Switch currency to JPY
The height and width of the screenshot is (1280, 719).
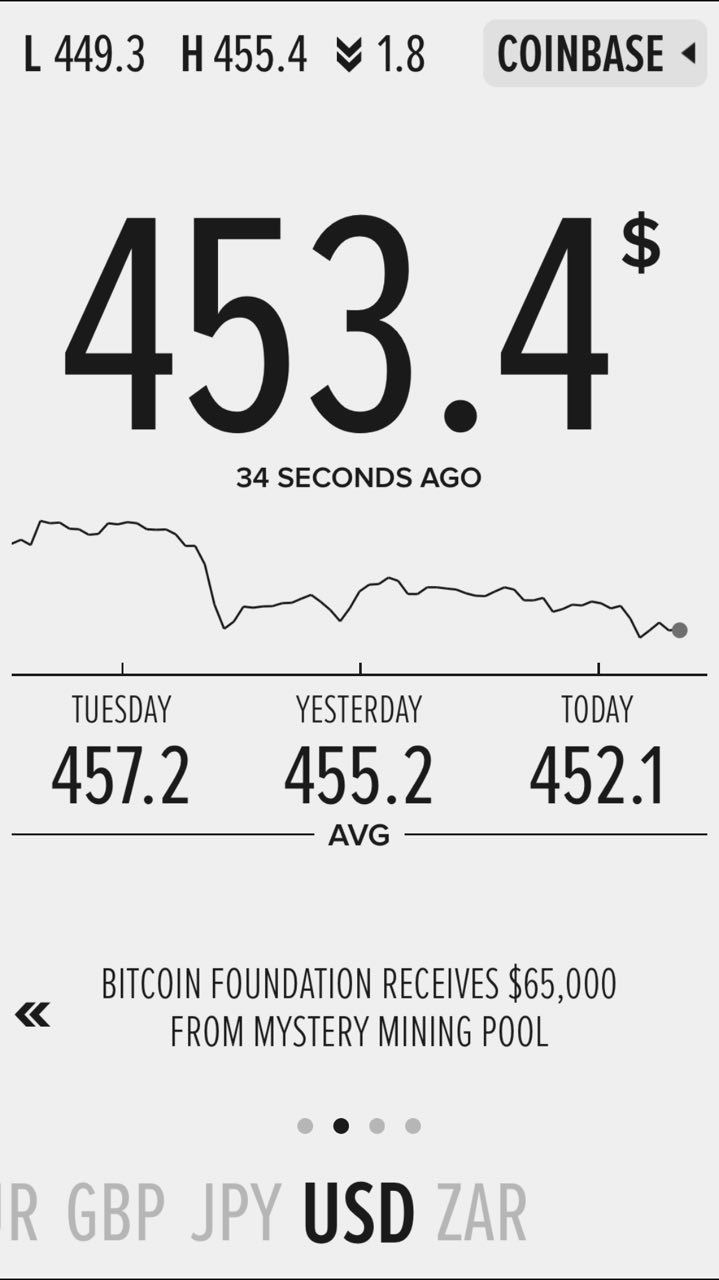(x=235, y=1213)
